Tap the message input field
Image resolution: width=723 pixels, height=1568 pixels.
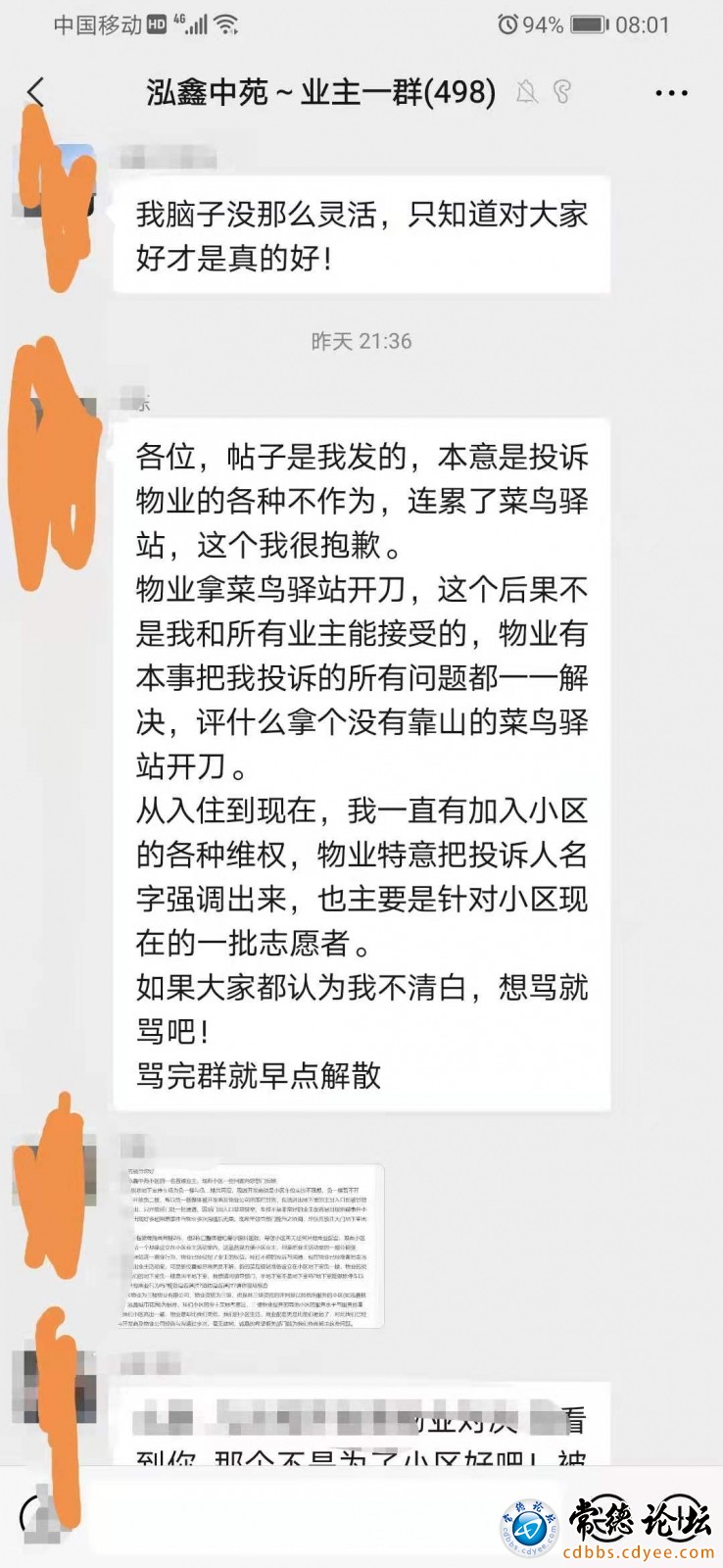click(x=294, y=1517)
